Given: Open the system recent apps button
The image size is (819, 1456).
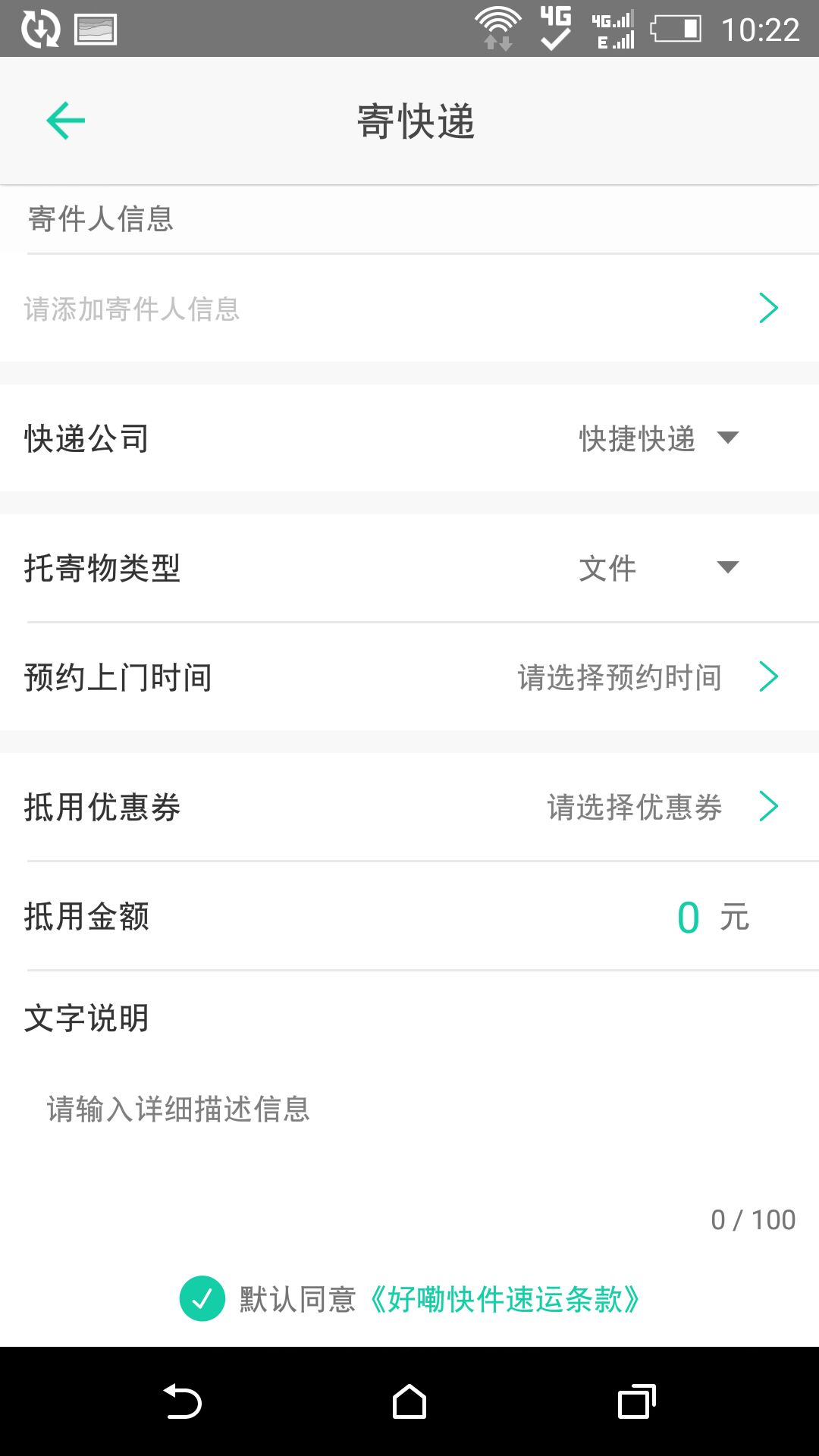Looking at the screenshot, I should [x=636, y=1401].
